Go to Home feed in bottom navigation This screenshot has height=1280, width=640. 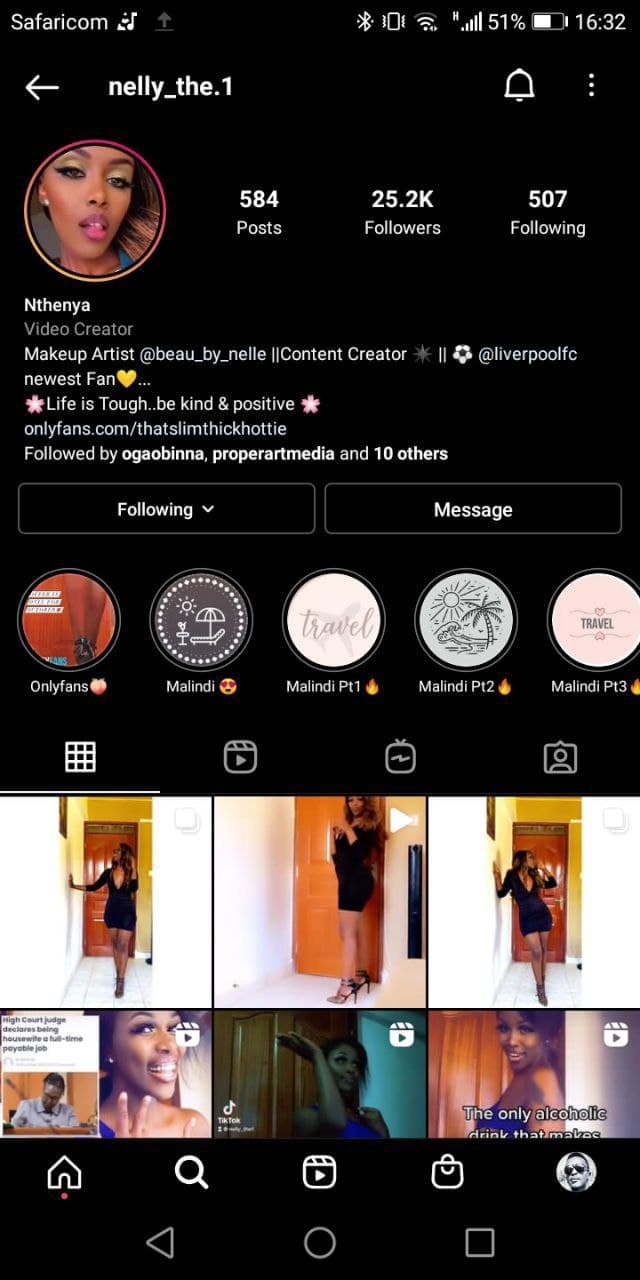(x=64, y=1171)
